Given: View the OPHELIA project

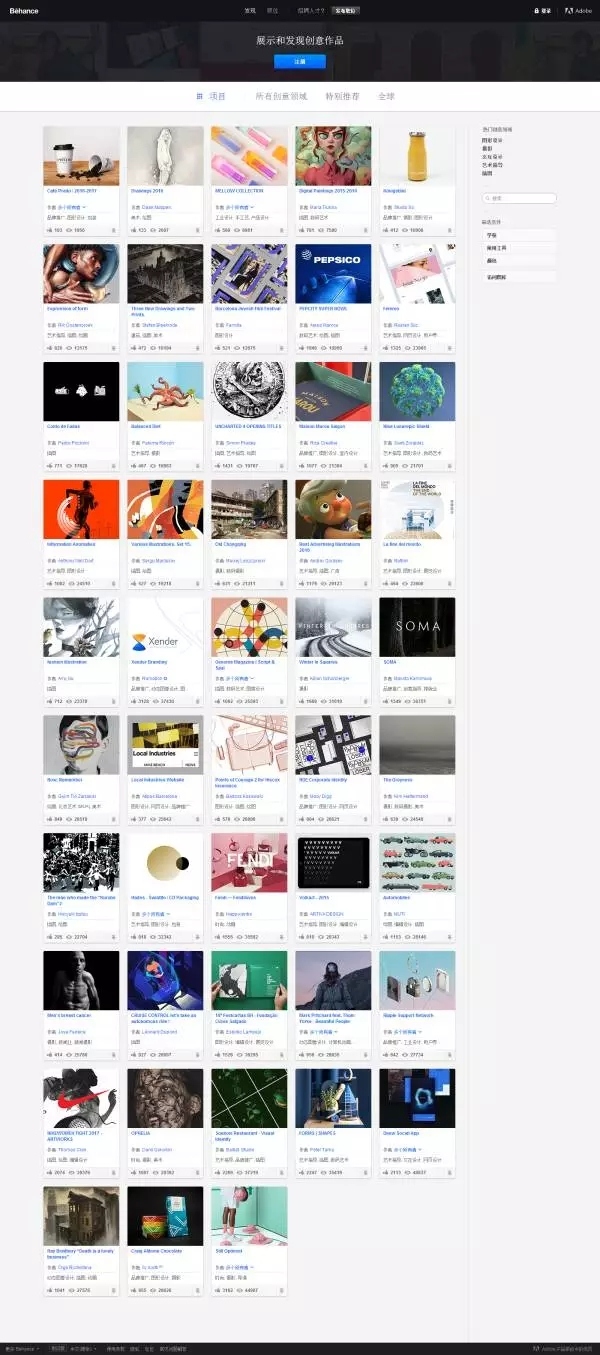Looking at the screenshot, I should click(x=165, y=1097).
